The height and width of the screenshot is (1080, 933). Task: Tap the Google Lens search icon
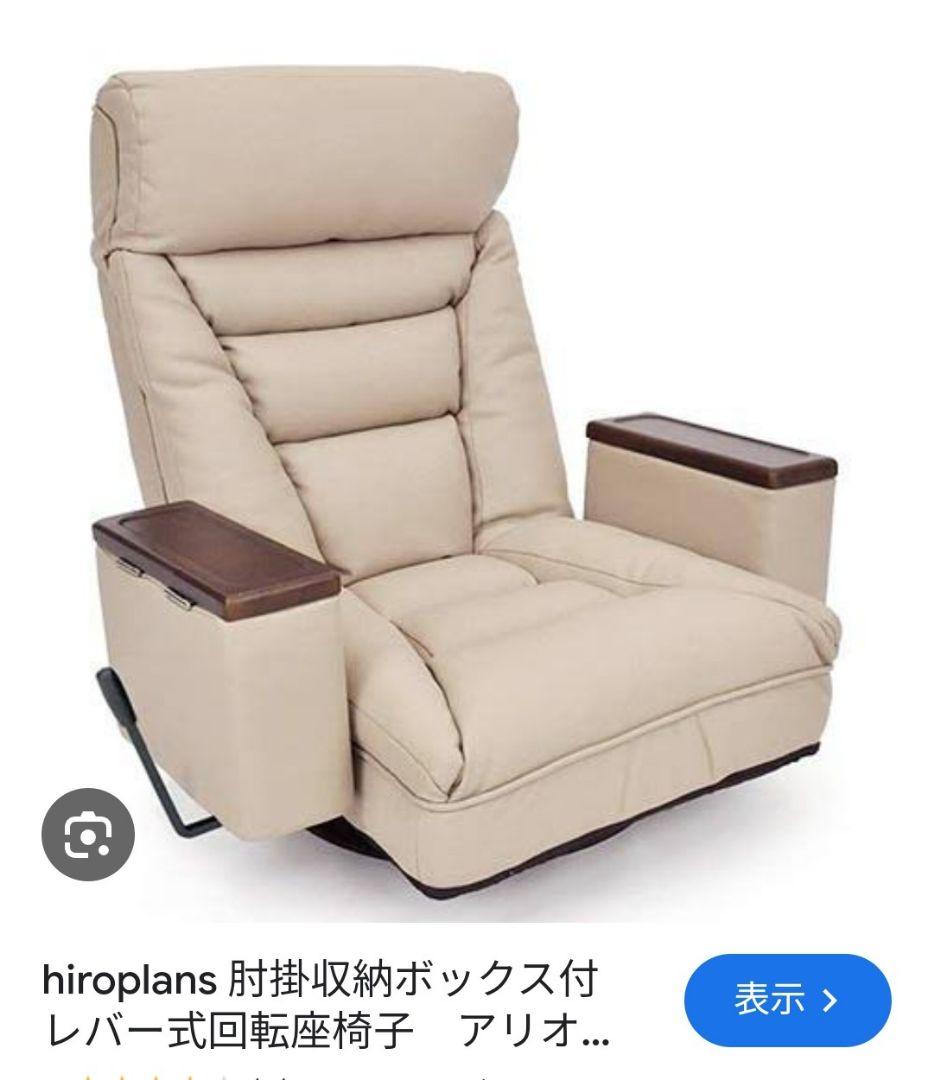pyautogui.click(x=87, y=836)
